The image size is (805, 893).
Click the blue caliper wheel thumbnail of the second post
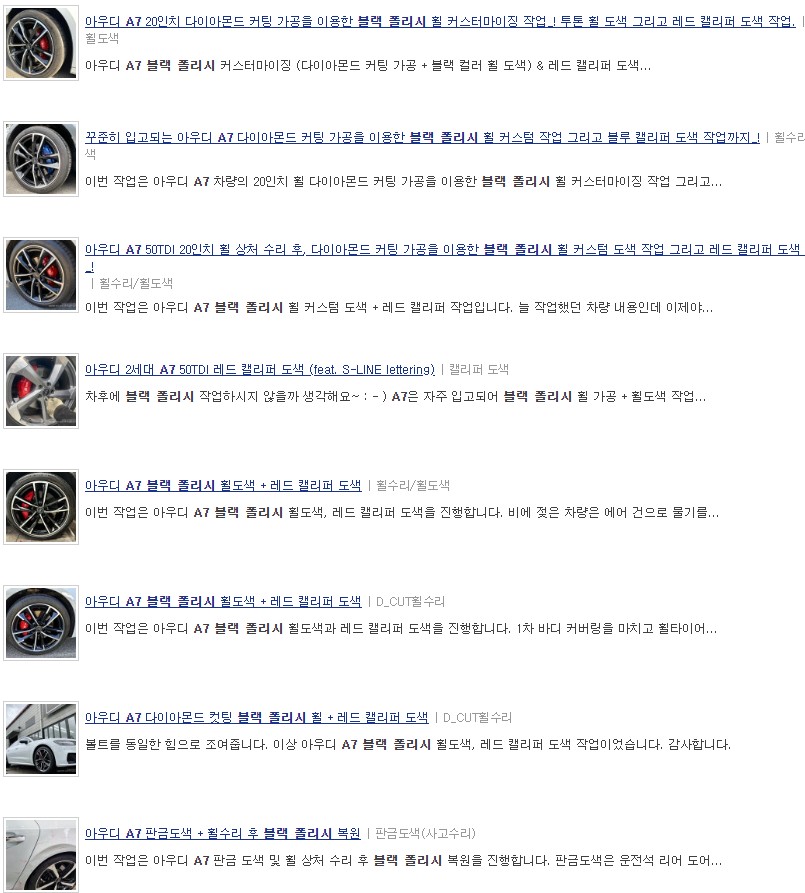pos(40,158)
